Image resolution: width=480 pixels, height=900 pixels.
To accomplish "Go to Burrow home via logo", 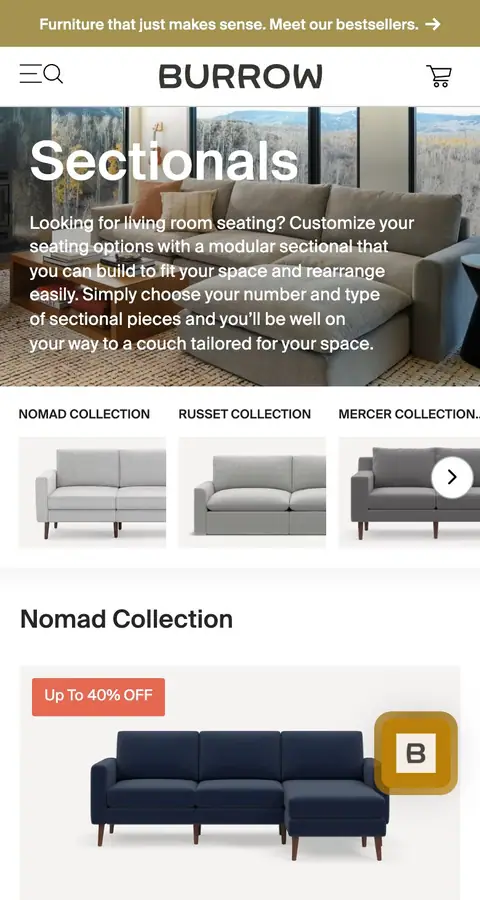I will tap(241, 76).
